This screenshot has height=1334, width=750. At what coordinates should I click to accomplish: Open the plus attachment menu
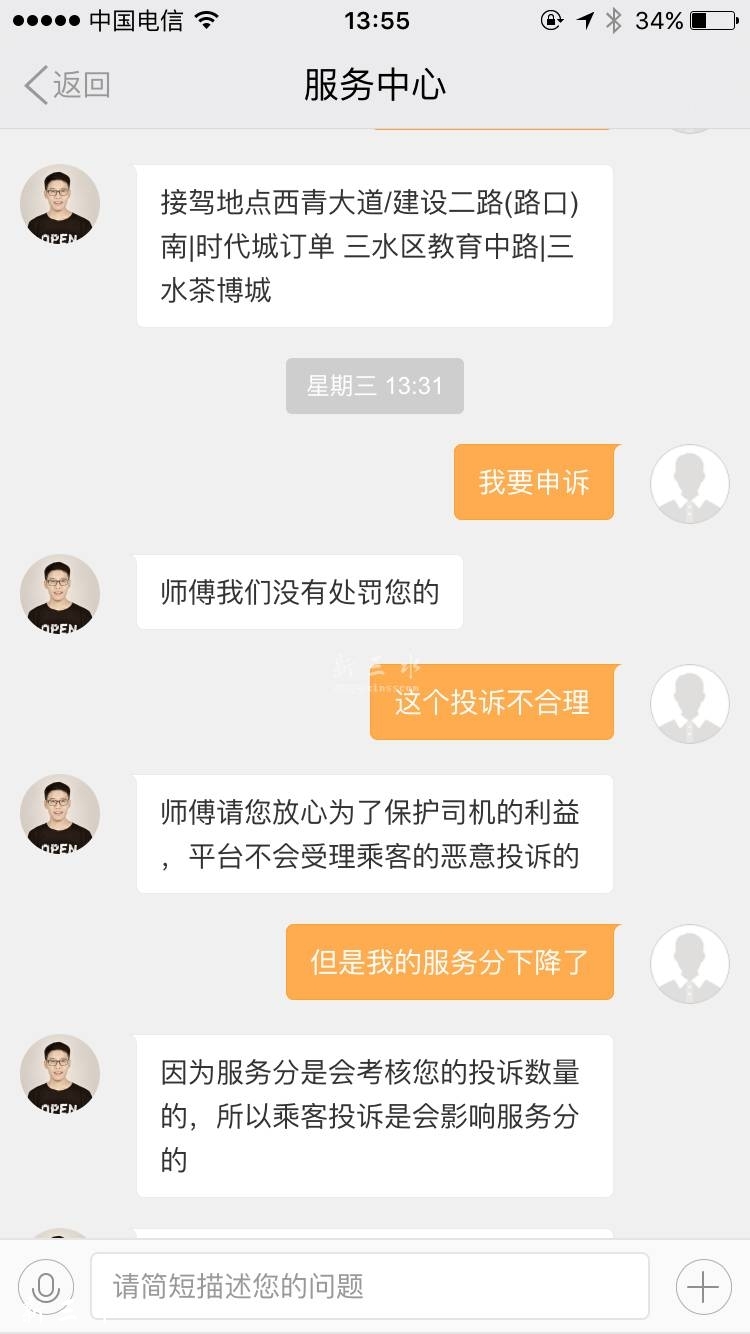703,1286
